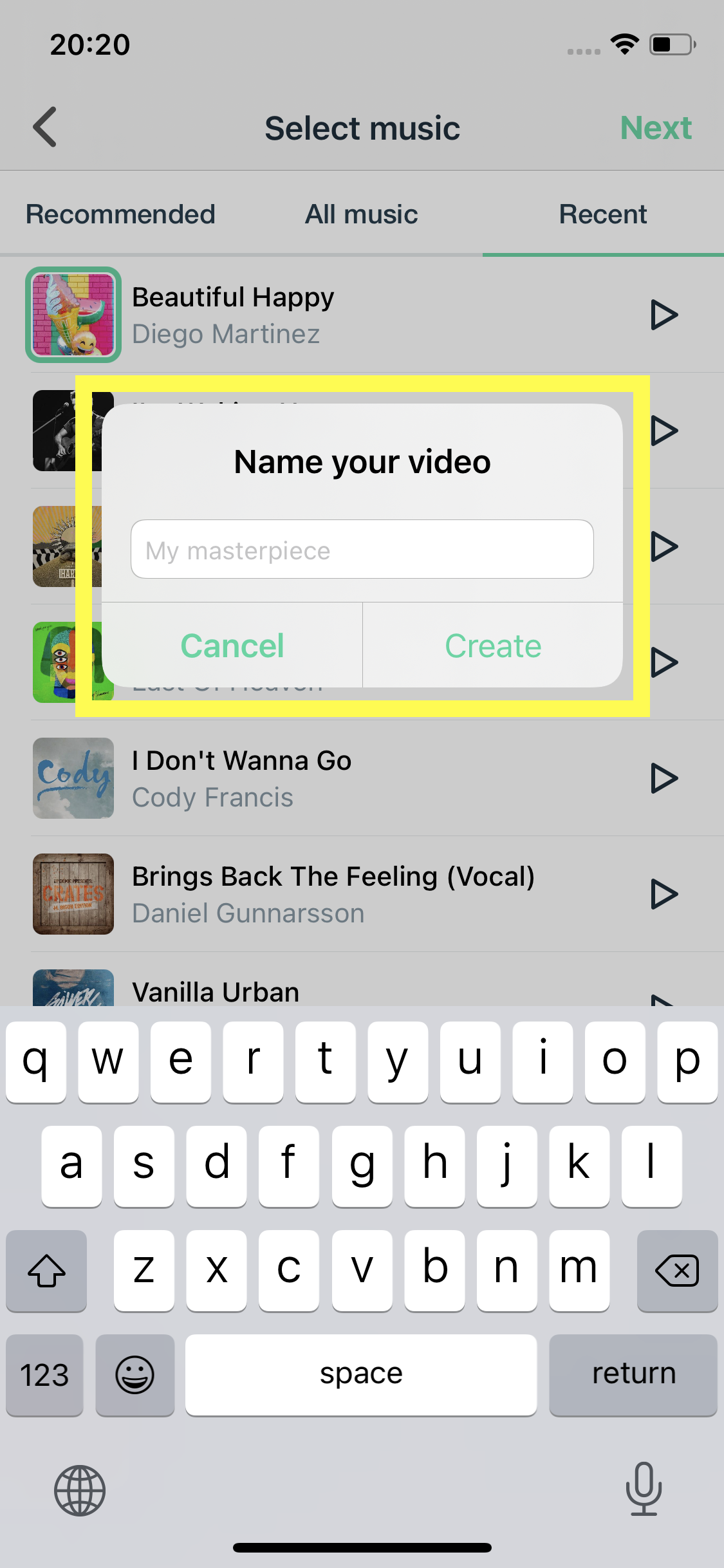
Task: Play preview of Brings Back The Feeling
Action: pos(664,894)
